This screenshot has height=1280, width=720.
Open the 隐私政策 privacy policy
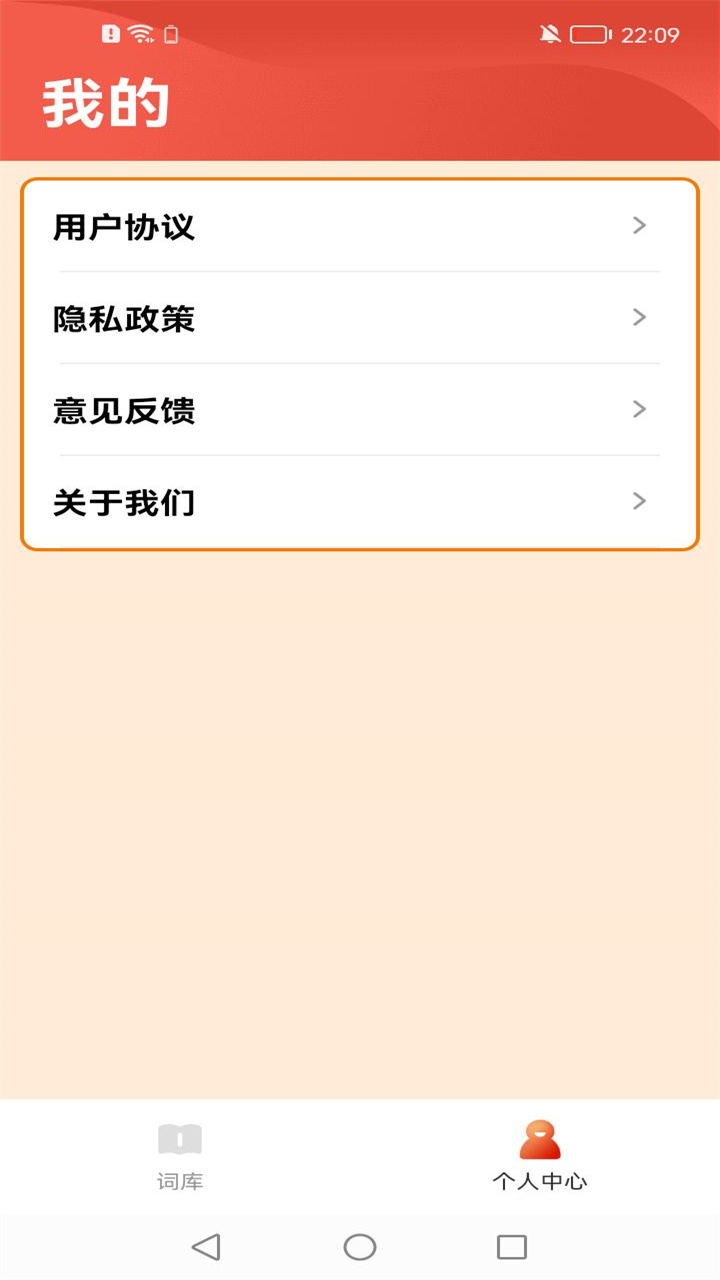pos(360,318)
